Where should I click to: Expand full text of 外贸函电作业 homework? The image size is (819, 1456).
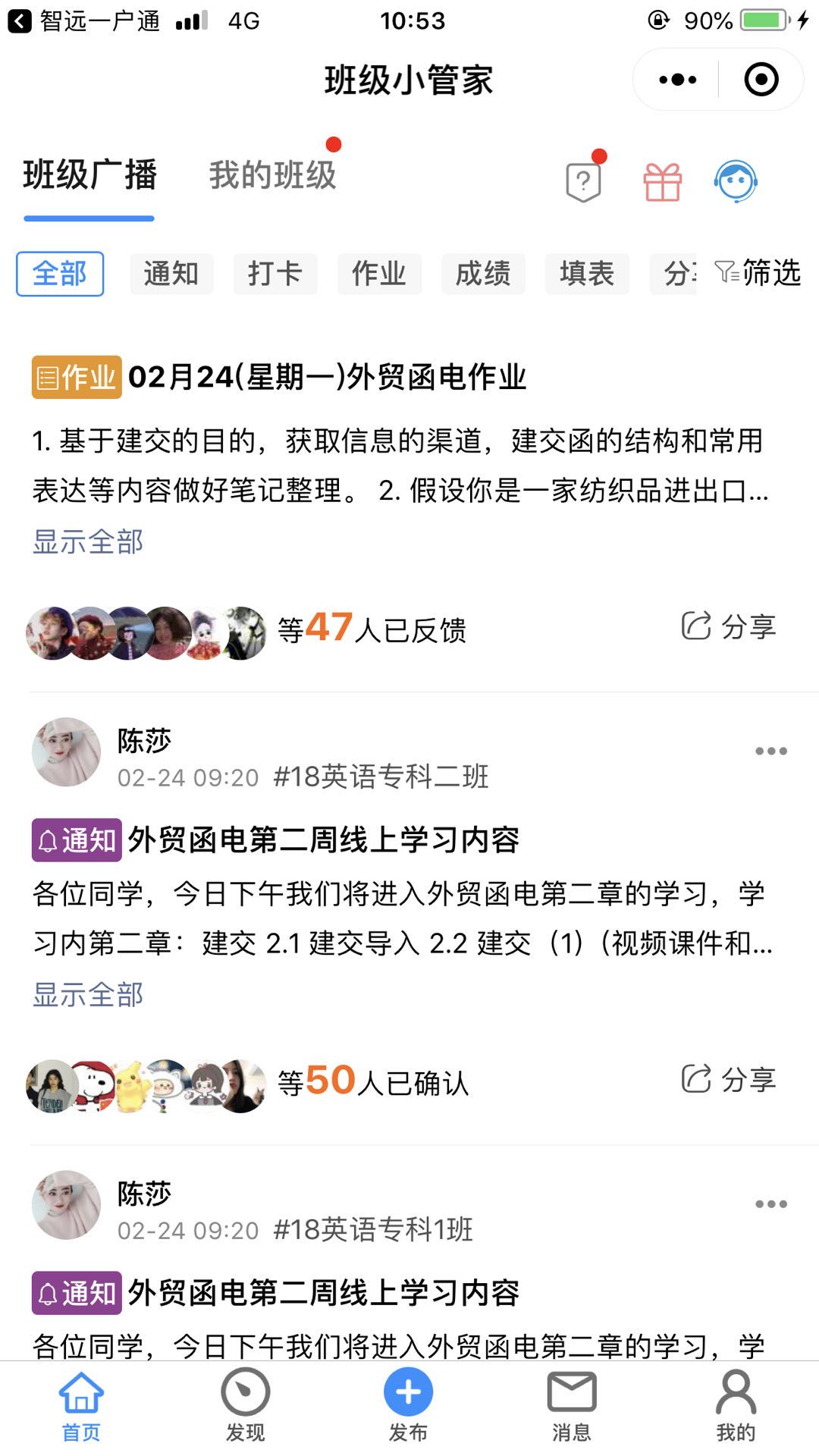point(88,541)
